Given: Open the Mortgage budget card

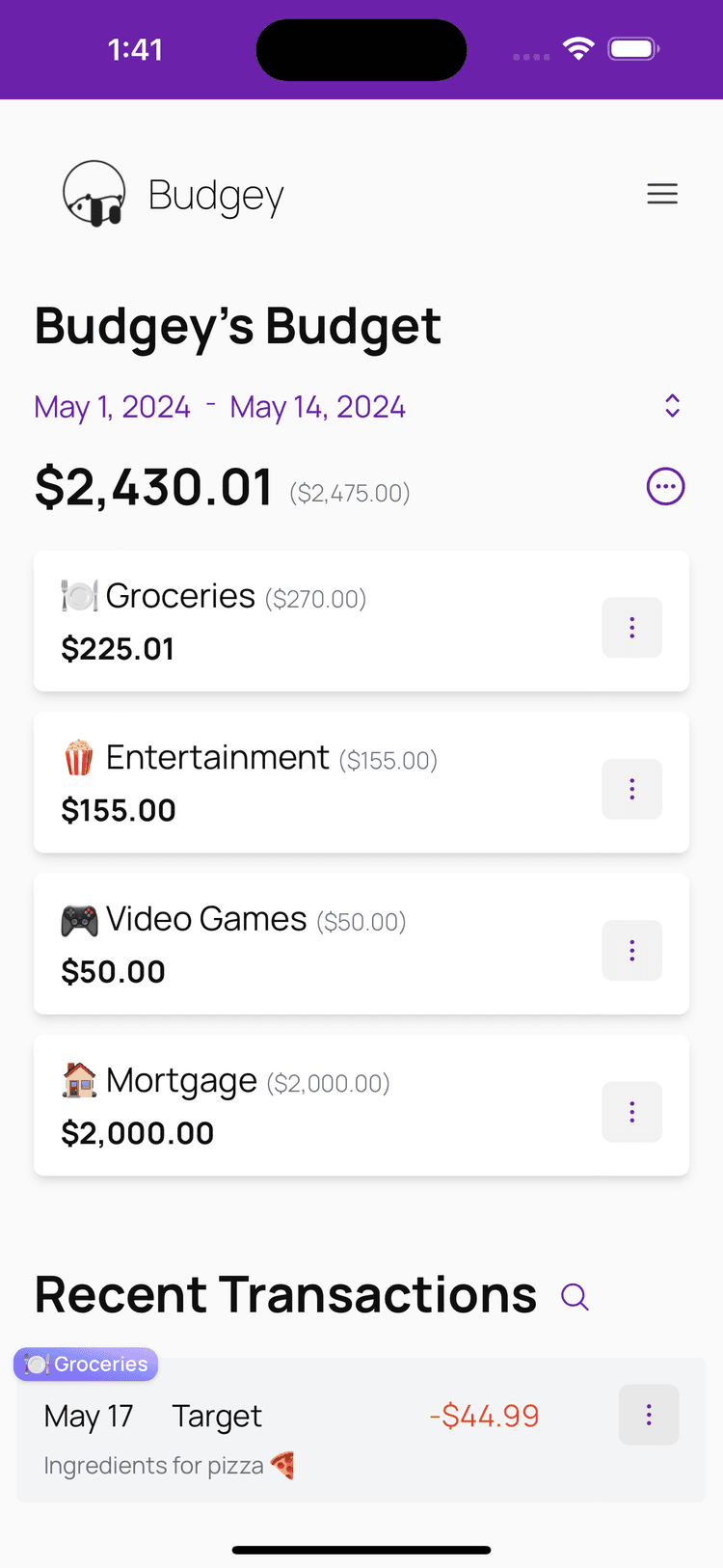Looking at the screenshot, I should click(308, 1106).
